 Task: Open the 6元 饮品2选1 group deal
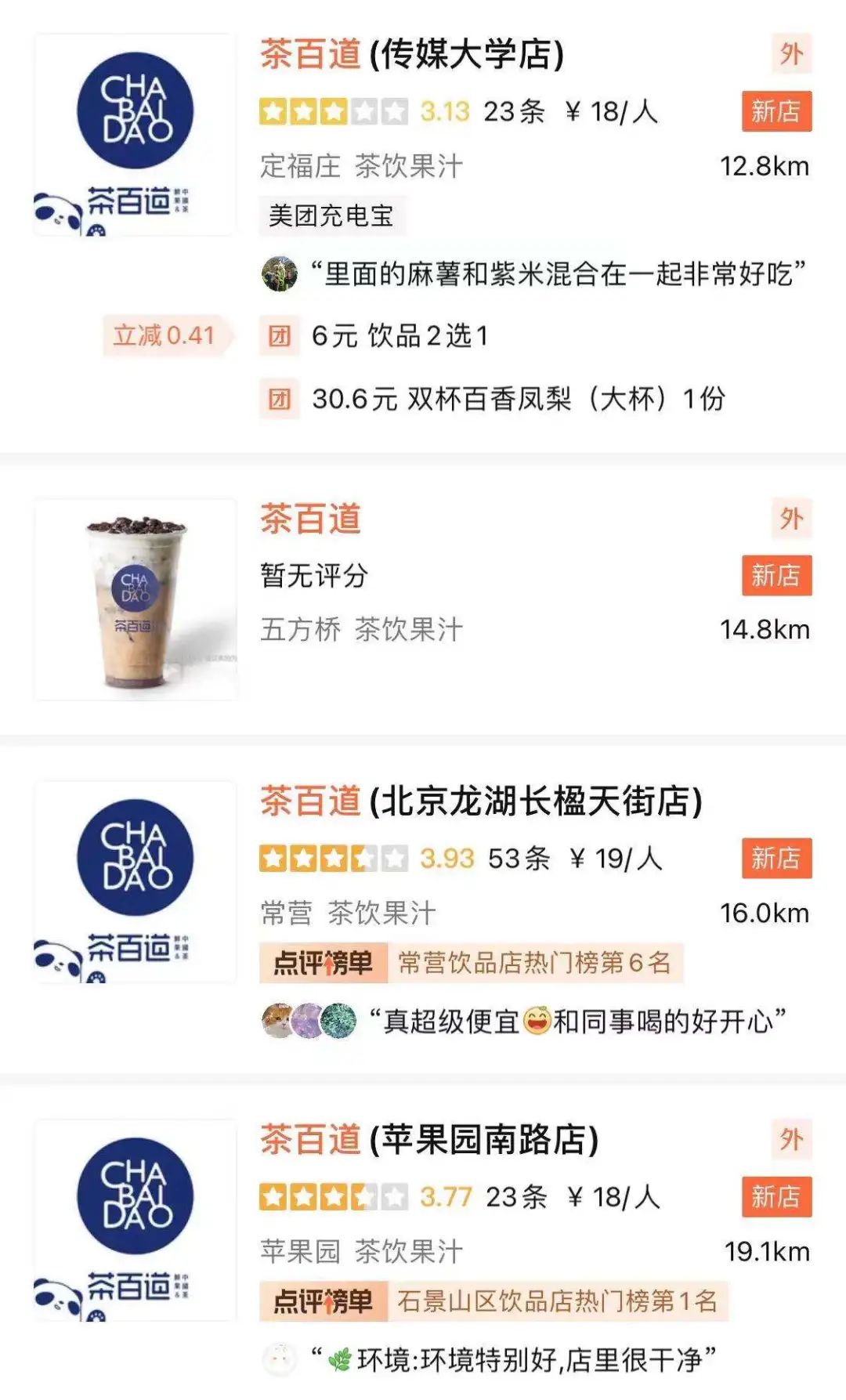[x=374, y=336]
